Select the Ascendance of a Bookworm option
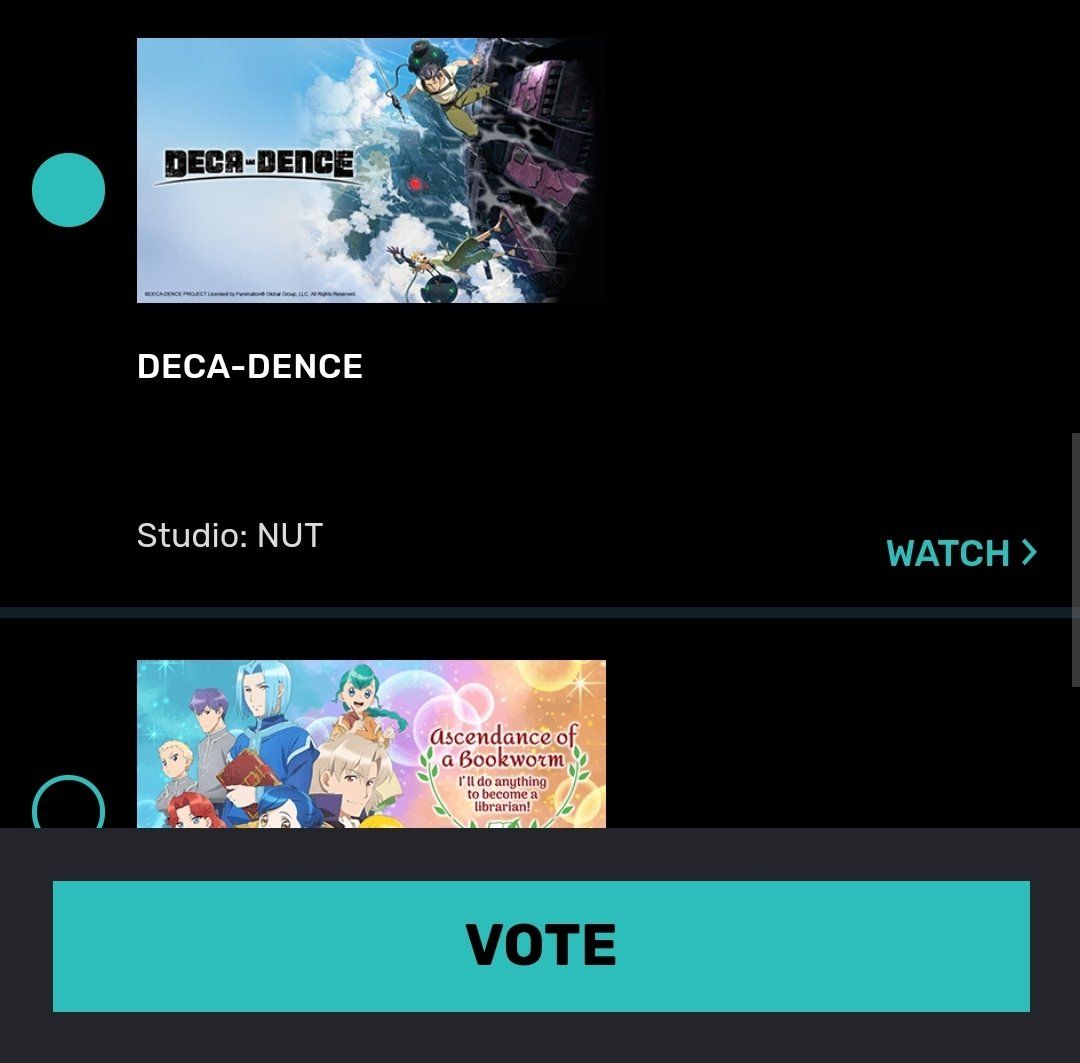This screenshot has height=1063, width=1080. point(68,804)
